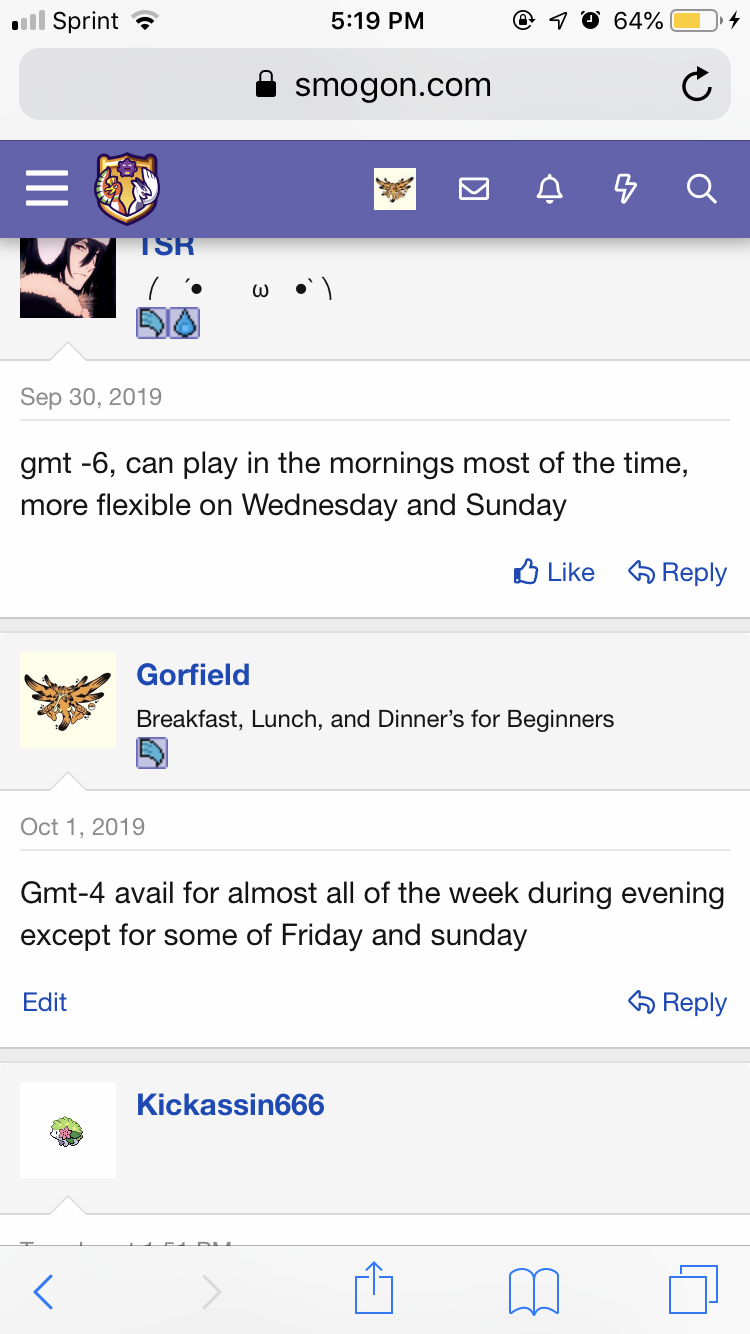Open Gorfield's profile
This screenshot has height=1334, width=750.
click(x=193, y=675)
